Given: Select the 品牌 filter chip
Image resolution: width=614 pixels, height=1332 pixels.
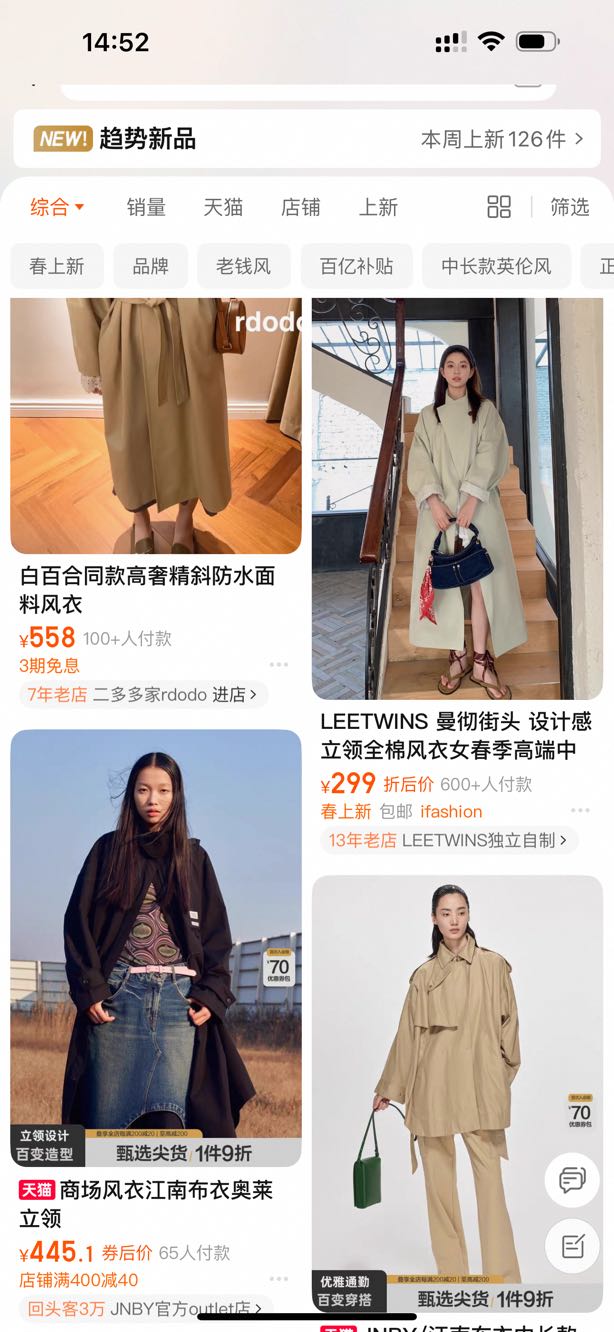Looking at the screenshot, I should 151,266.
